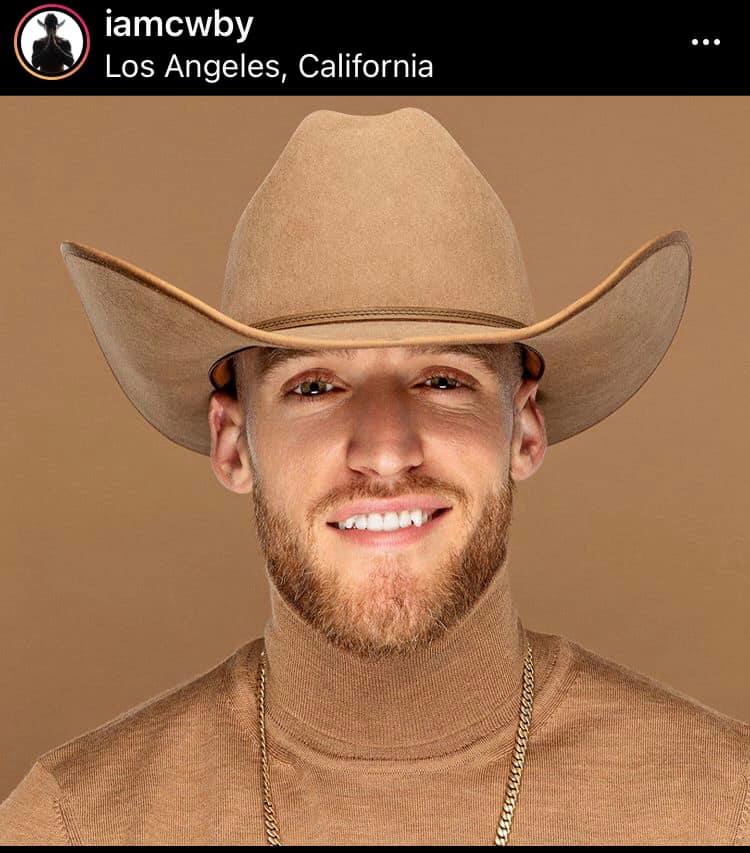Open the post's three-dot options menu

pos(705,42)
